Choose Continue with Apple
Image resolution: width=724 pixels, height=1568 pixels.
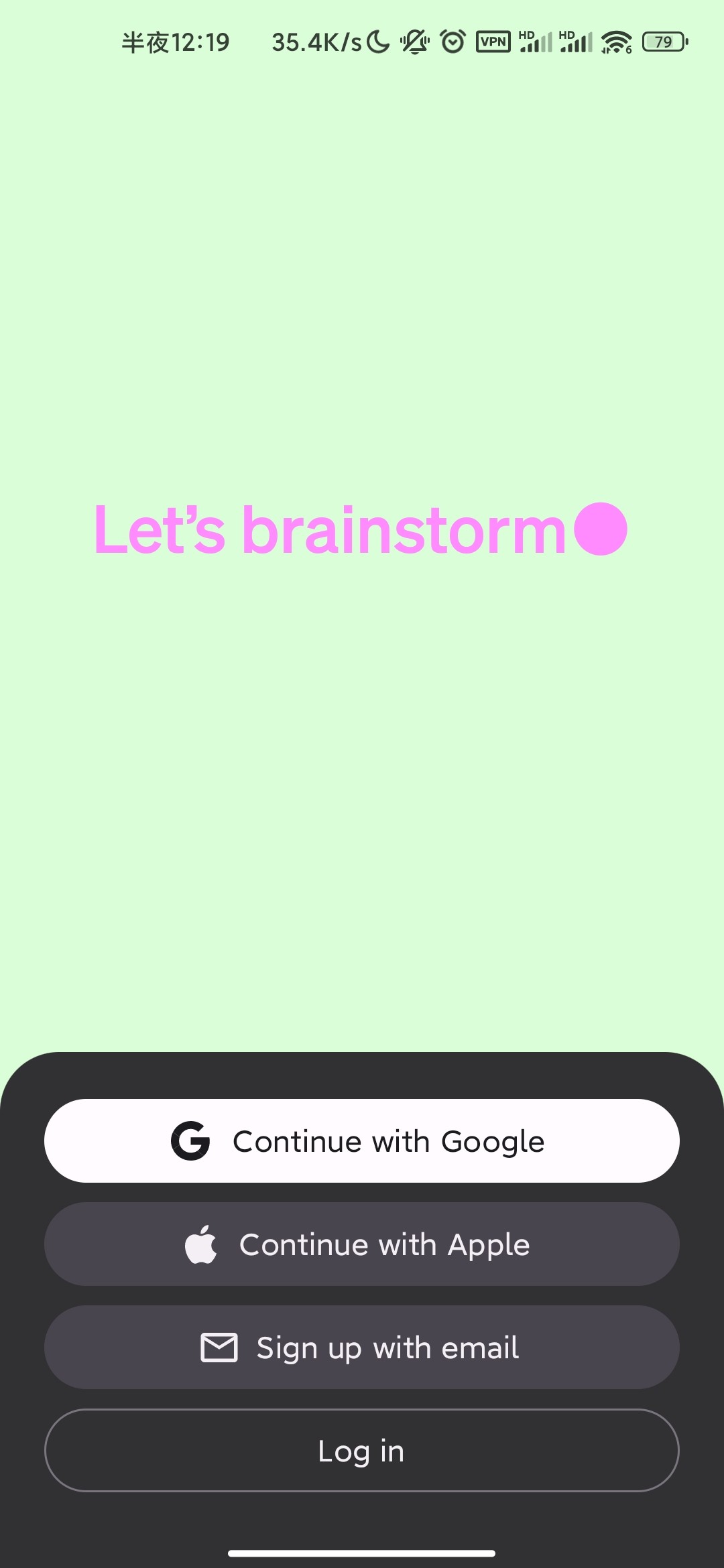pyautogui.click(x=362, y=1244)
